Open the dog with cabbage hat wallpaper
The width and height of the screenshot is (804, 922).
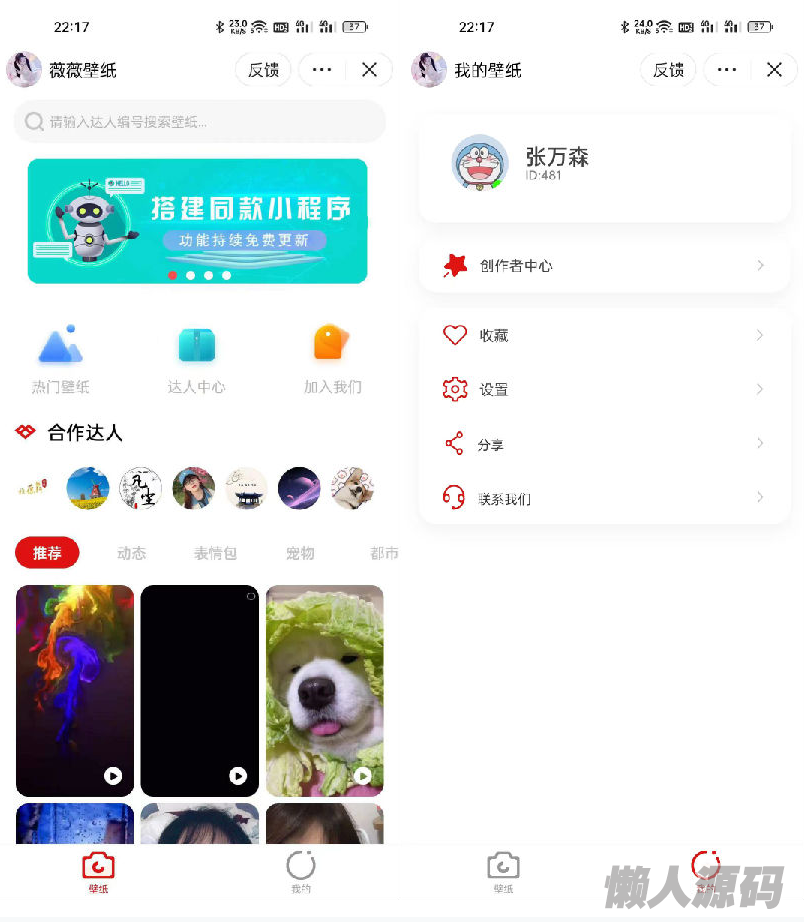pos(324,690)
